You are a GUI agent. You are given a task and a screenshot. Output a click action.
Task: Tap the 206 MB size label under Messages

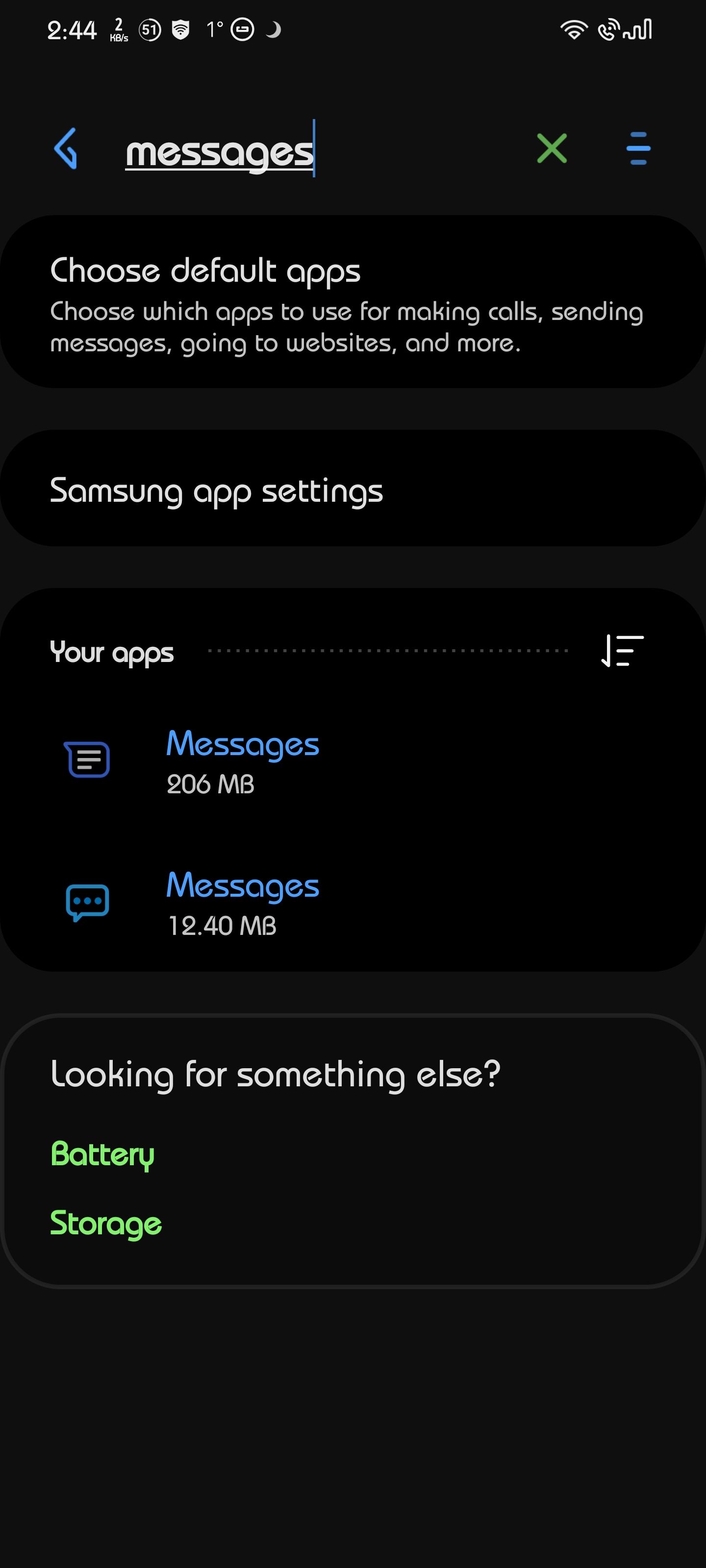tap(209, 784)
